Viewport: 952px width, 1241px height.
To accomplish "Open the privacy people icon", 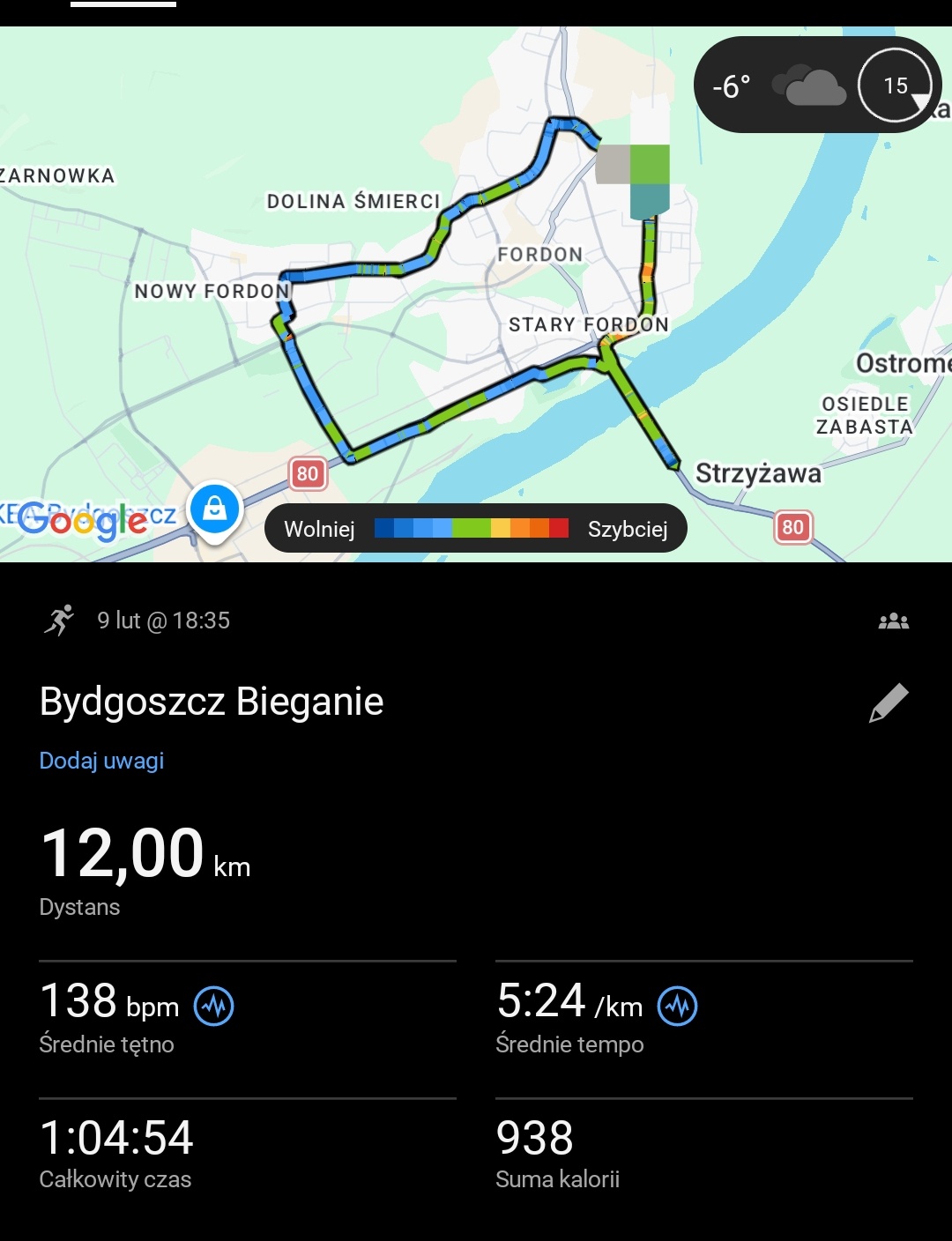I will pos(893,621).
